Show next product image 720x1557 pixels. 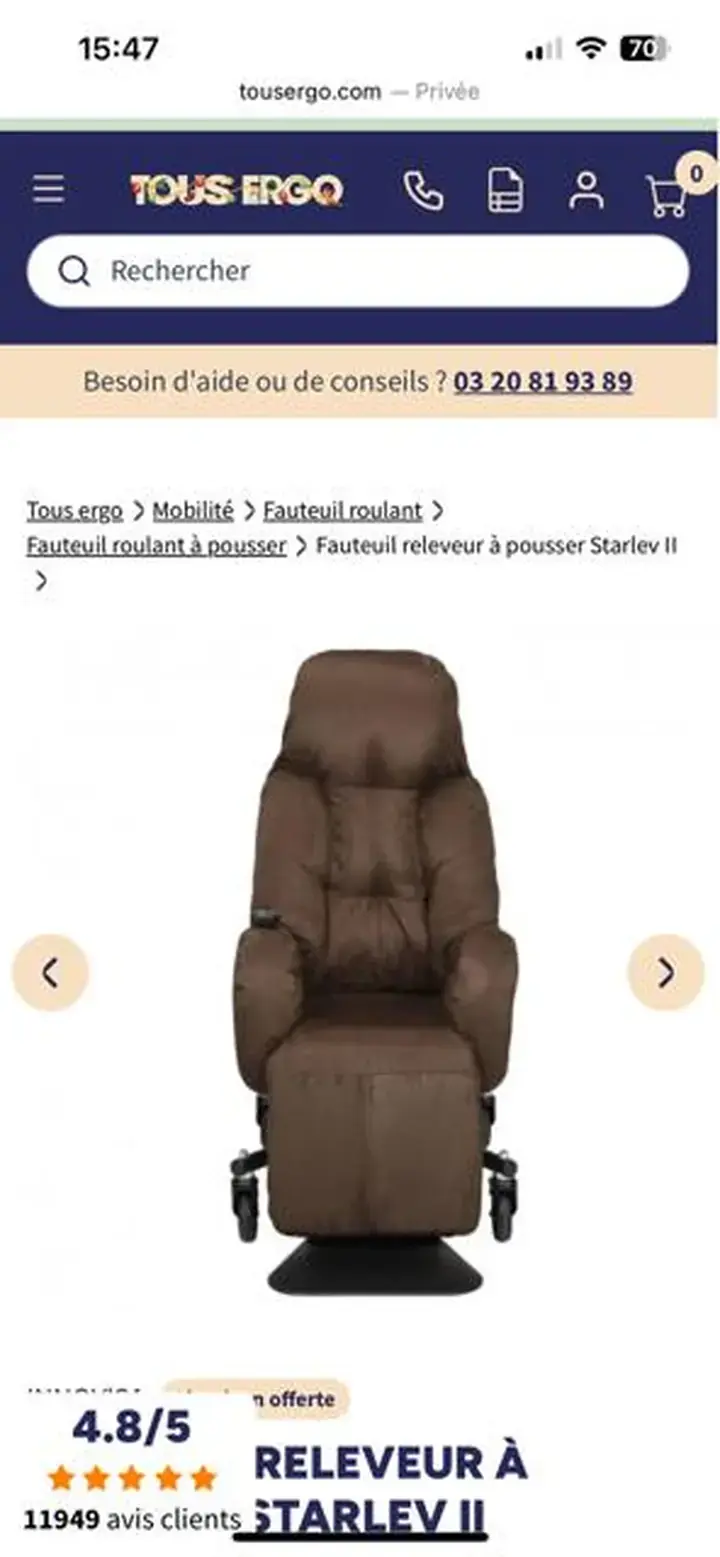point(665,972)
